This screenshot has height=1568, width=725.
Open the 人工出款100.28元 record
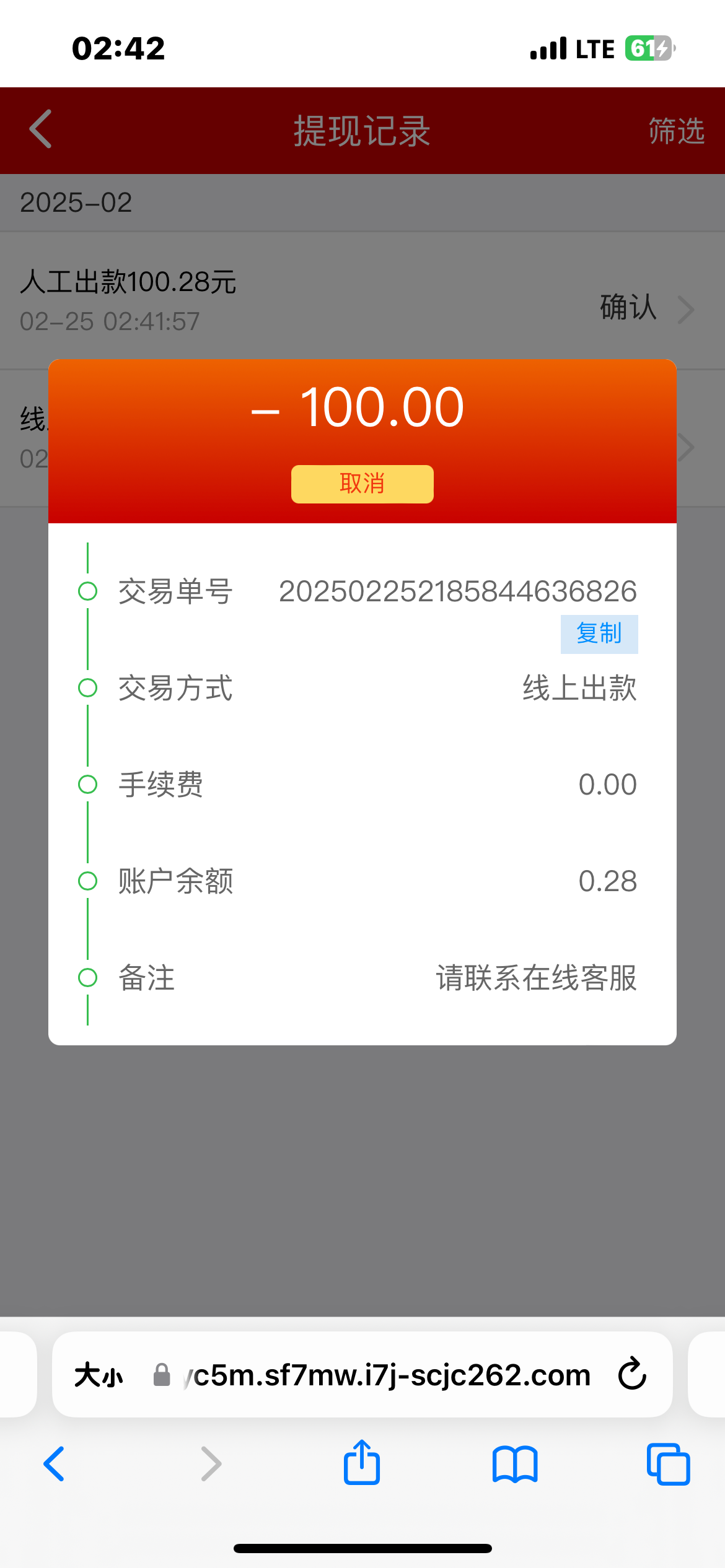tap(362, 301)
